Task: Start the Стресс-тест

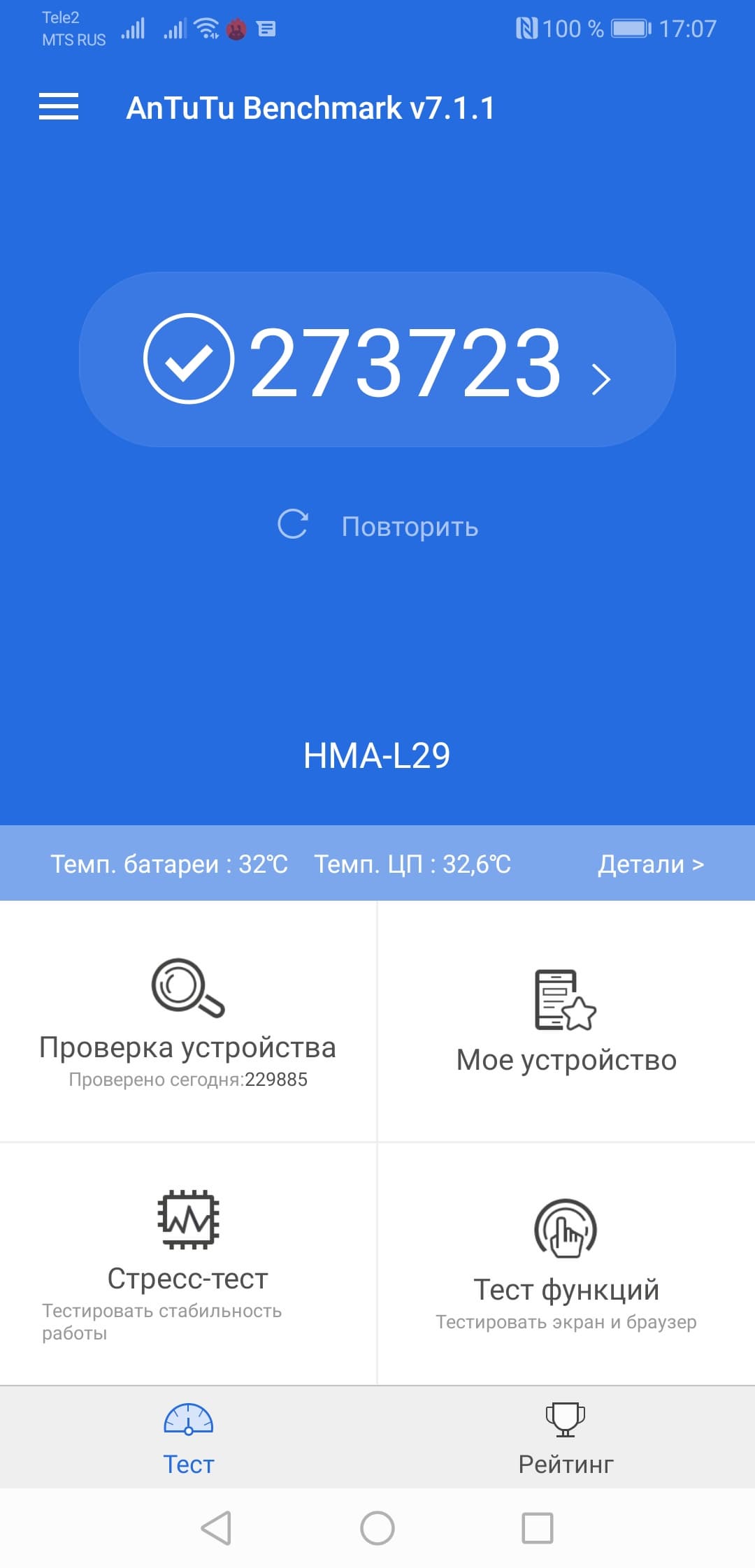Action: coord(188,1263)
